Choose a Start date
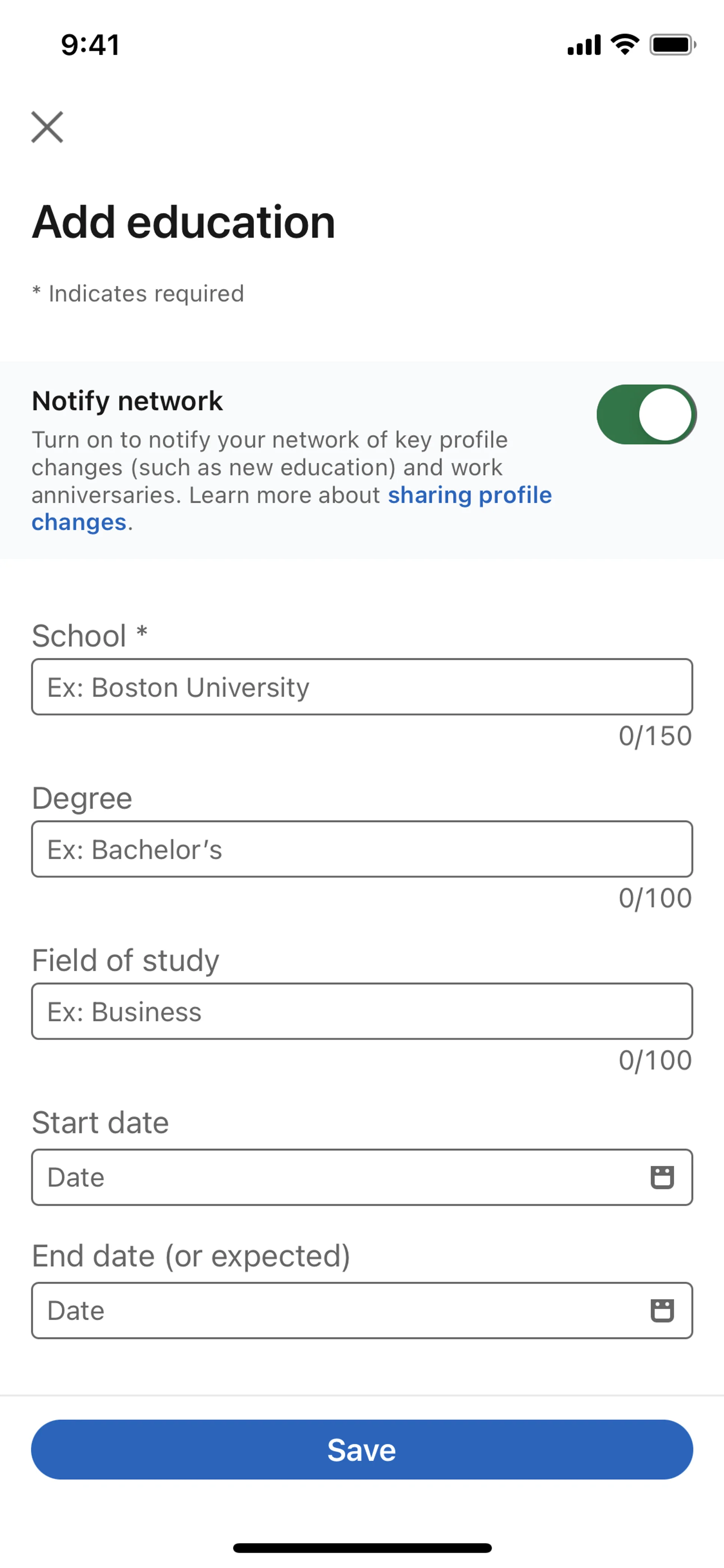The image size is (724, 1568). click(361, 1177)
